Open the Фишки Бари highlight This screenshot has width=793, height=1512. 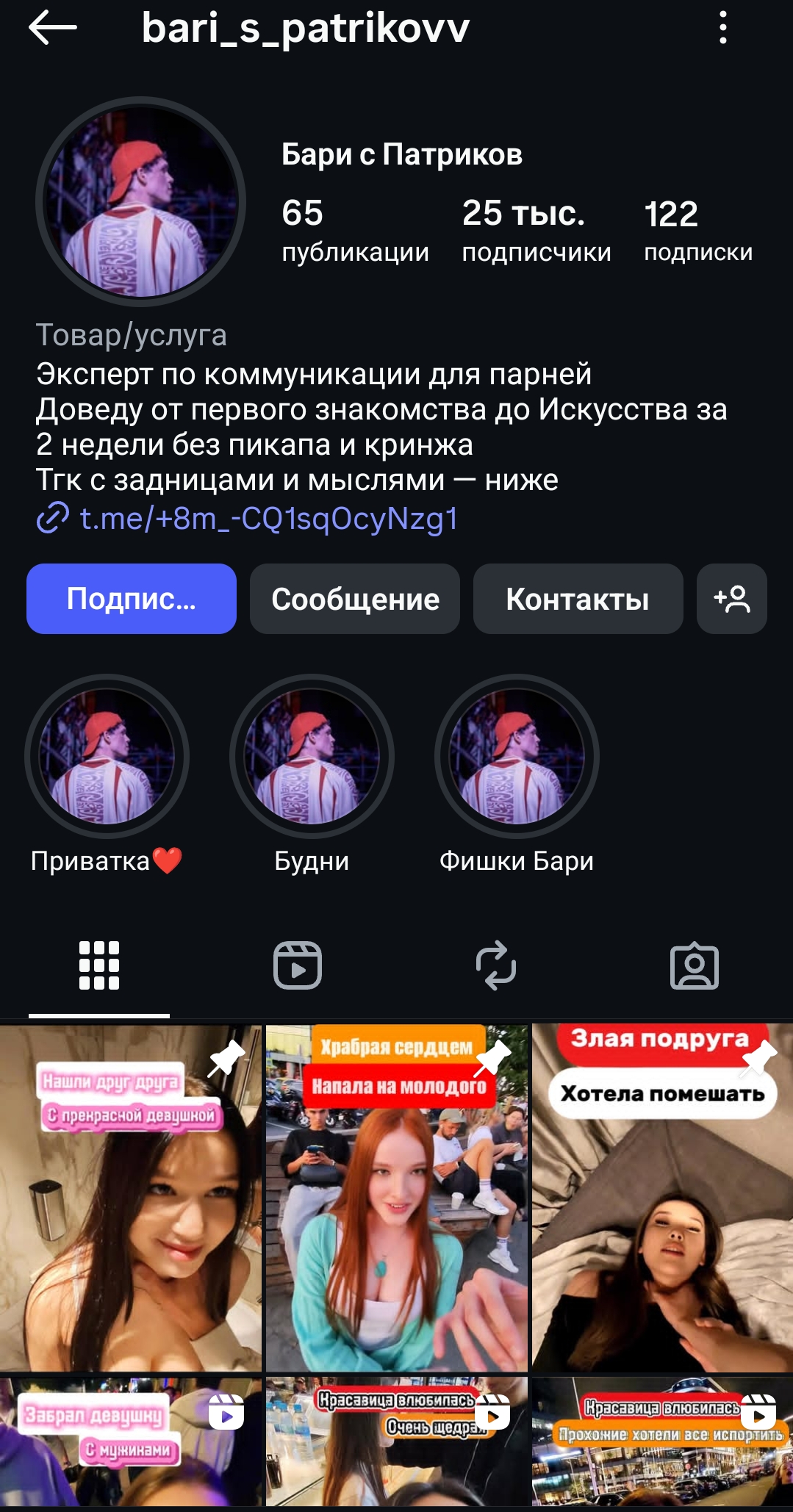(517, 757)
